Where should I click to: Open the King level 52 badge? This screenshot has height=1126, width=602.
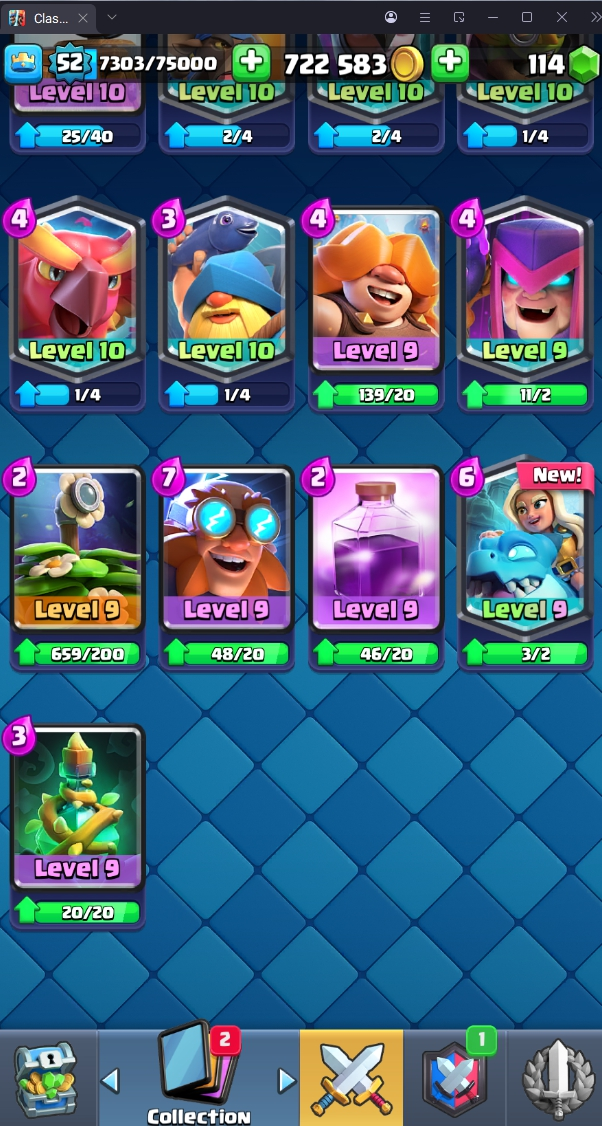tap(68, 63)
